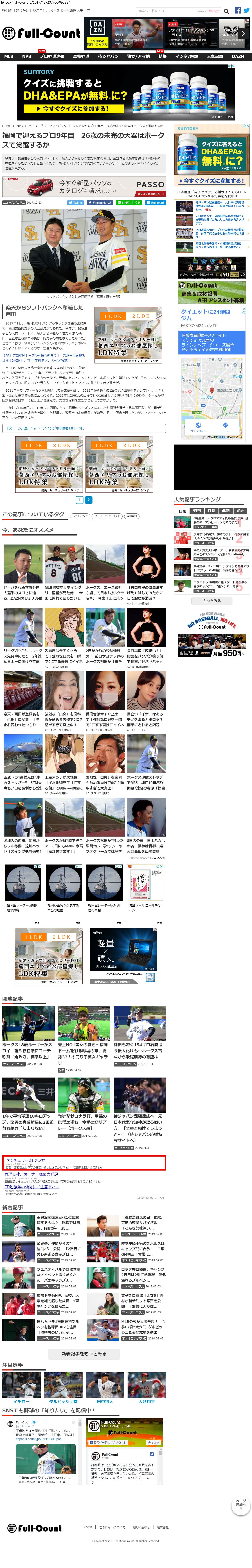Open the 侍ジャパン nav item
The width and height of the screenshot is (252, 1568).
click(x=108, y=56)
